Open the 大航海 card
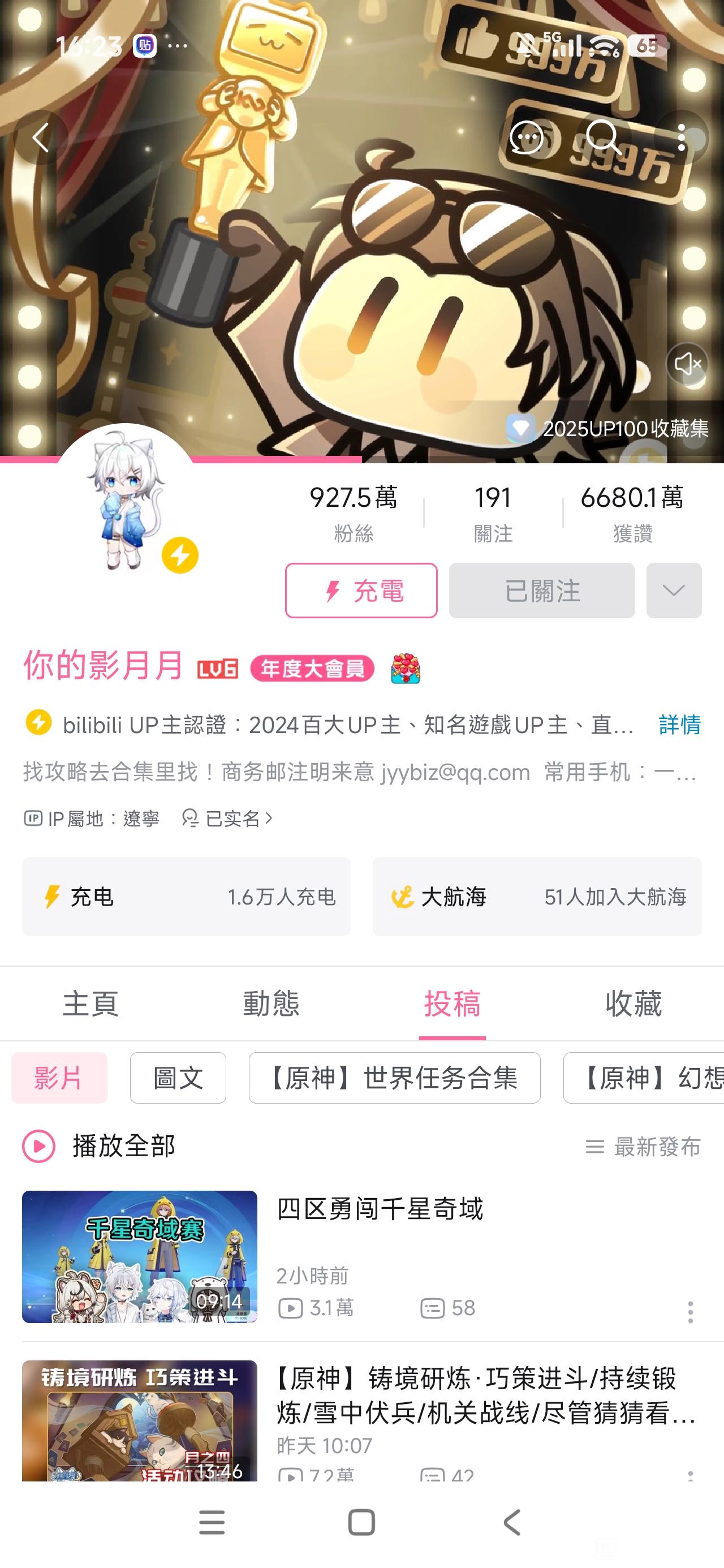The width and height of the screenshot is (724, 1568). pyautogui.click(x=537, y=896)
